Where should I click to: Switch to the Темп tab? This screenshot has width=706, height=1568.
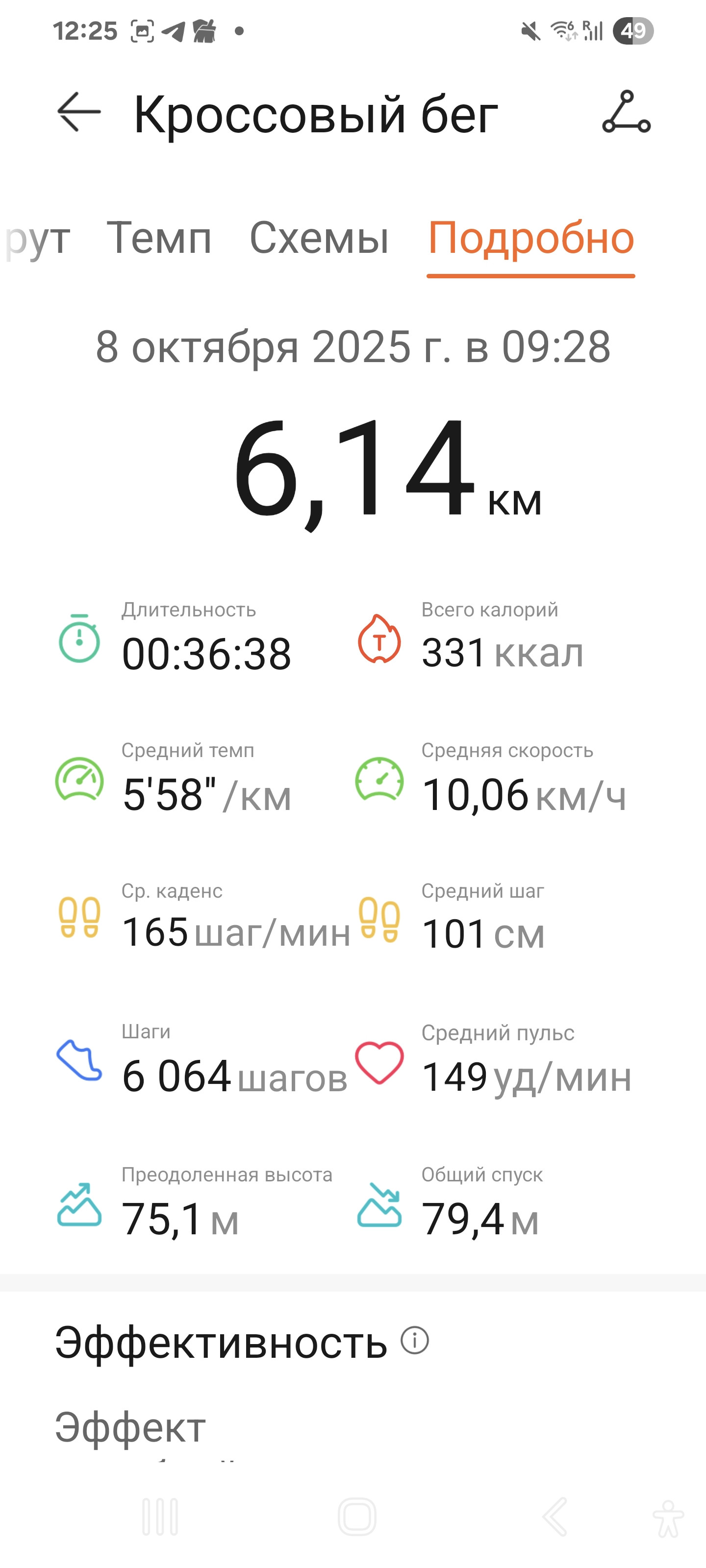(159, 237)
